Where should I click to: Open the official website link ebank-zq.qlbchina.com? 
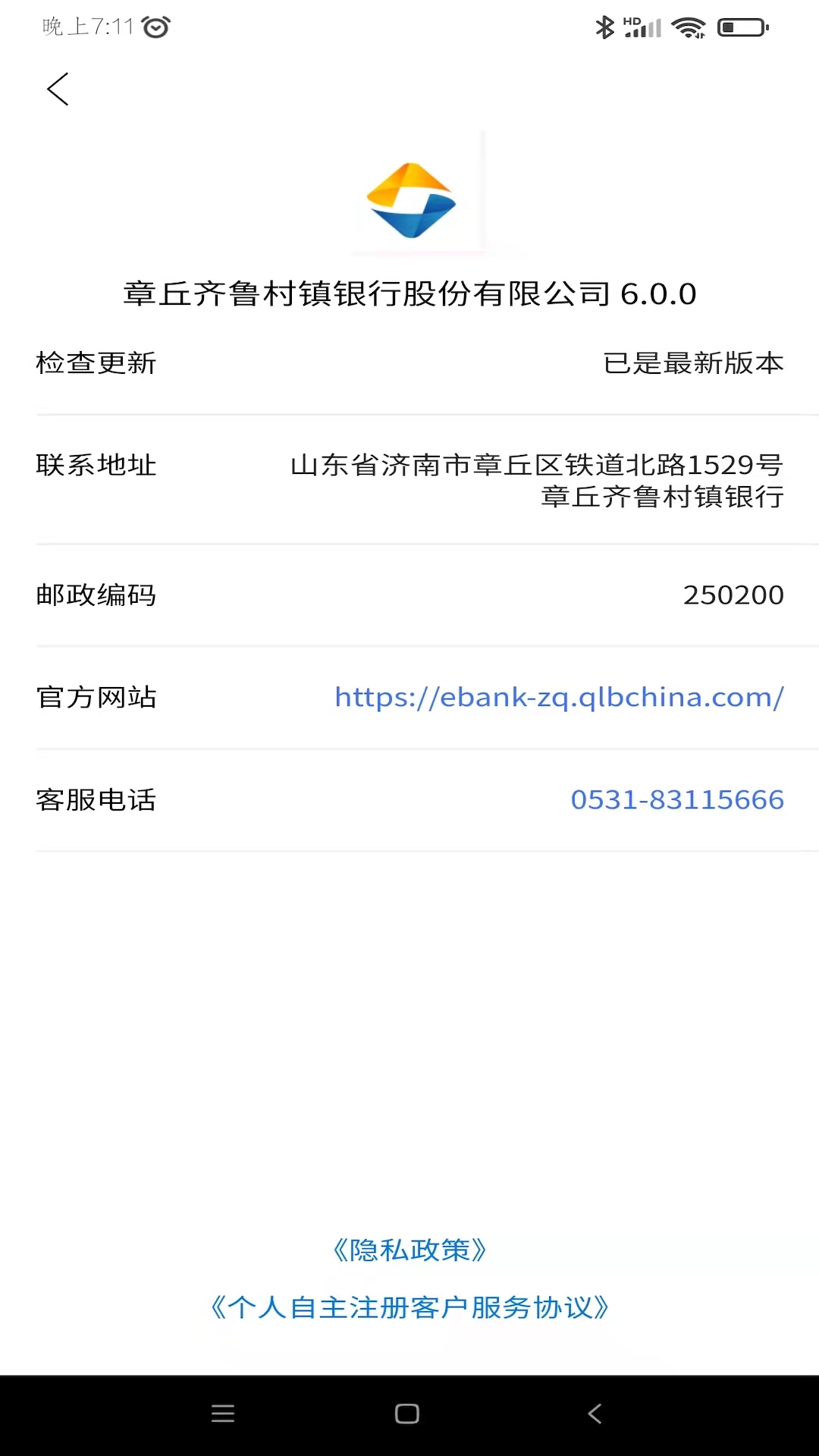coord(559,697)
